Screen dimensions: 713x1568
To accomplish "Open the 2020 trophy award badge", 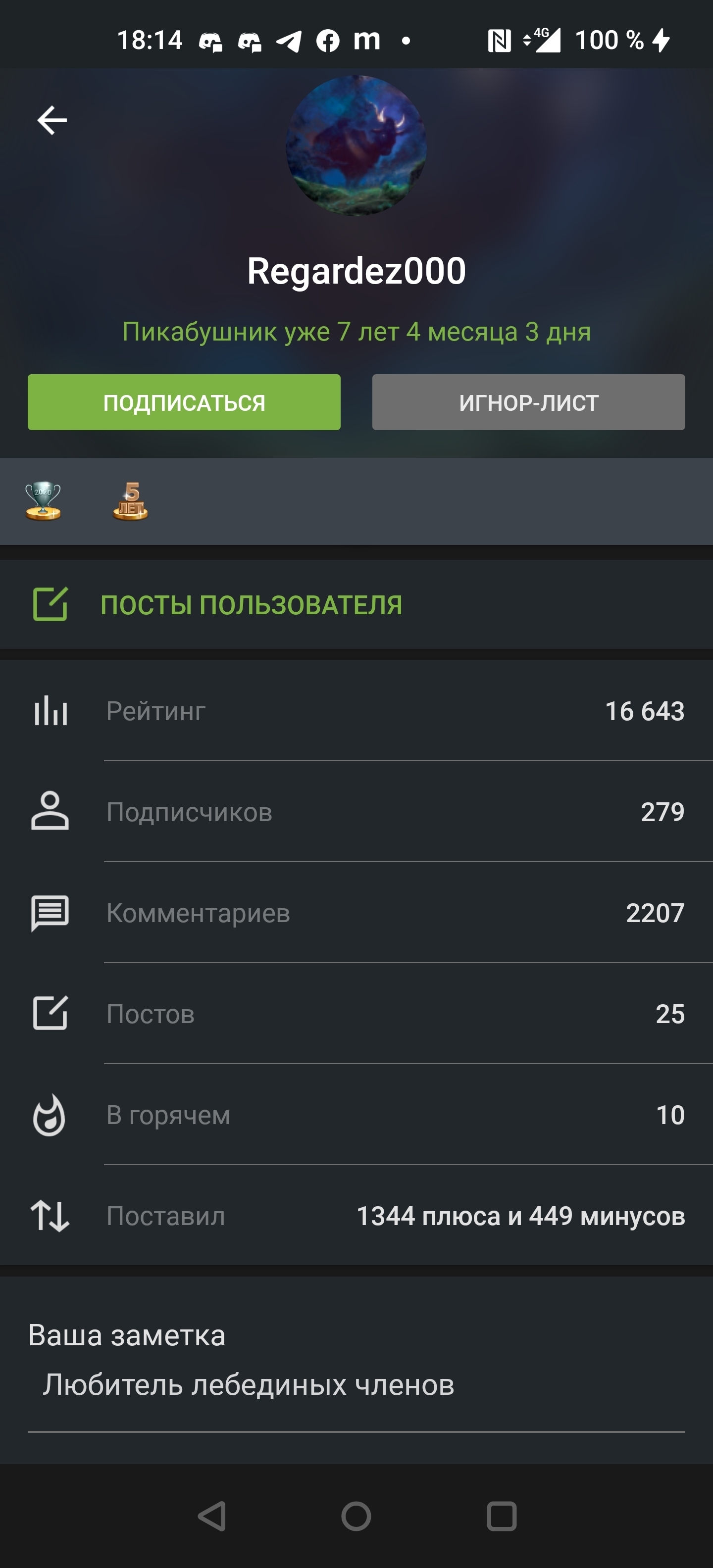I will (x=43, y=501).
